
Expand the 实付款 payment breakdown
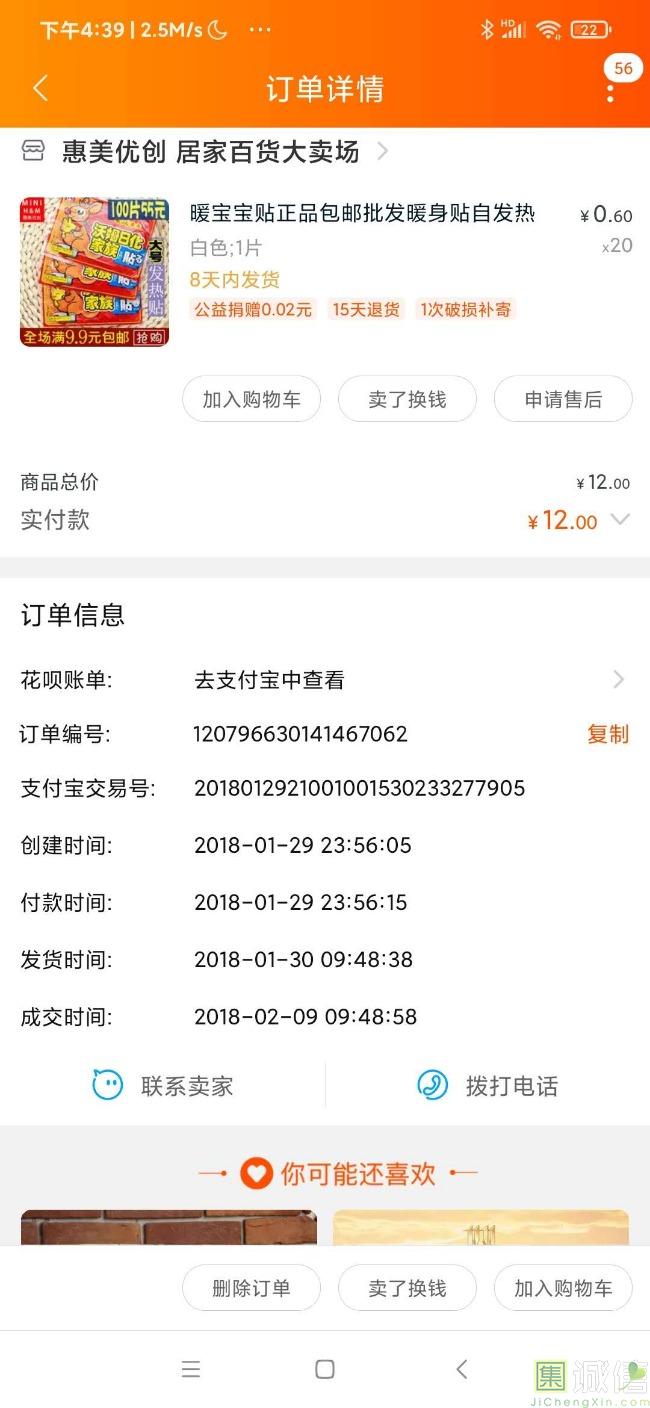coord(620,520)
